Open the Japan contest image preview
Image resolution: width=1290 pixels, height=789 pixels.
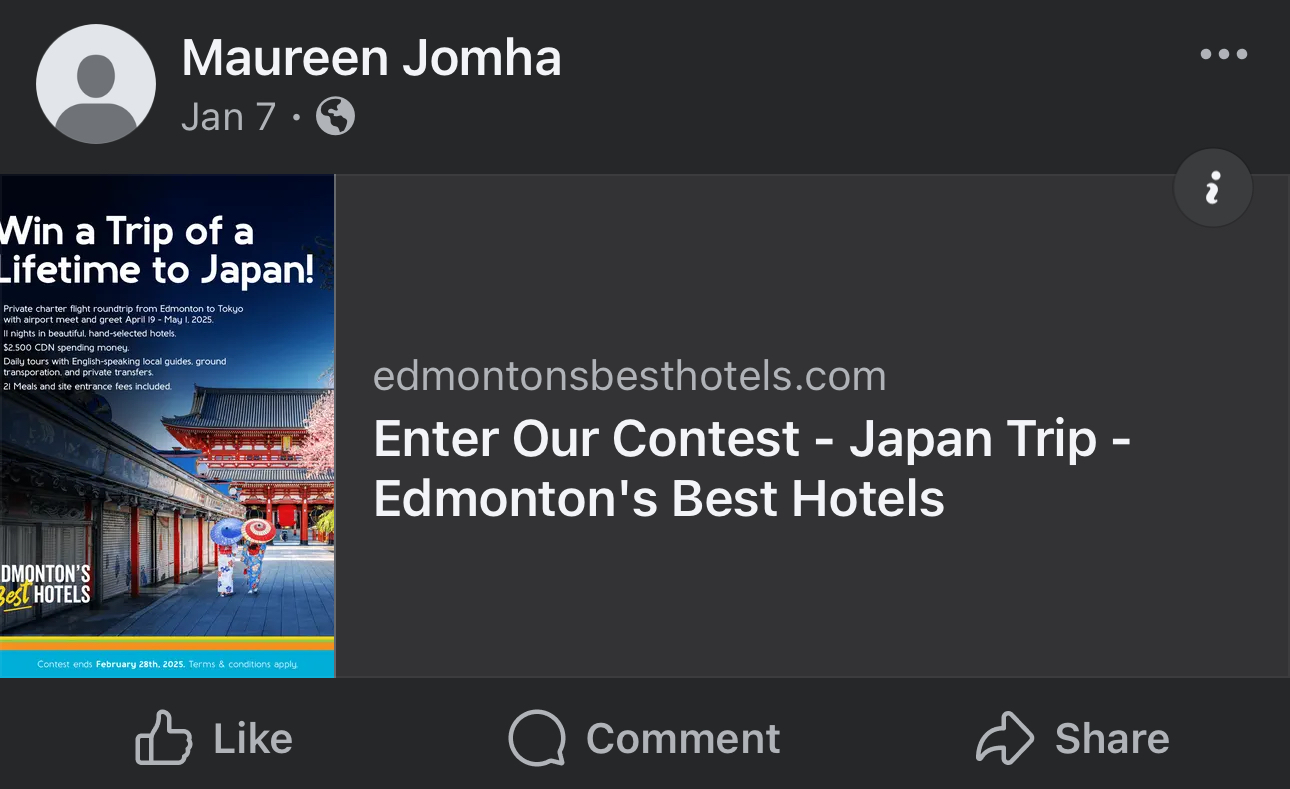point(167,426)
